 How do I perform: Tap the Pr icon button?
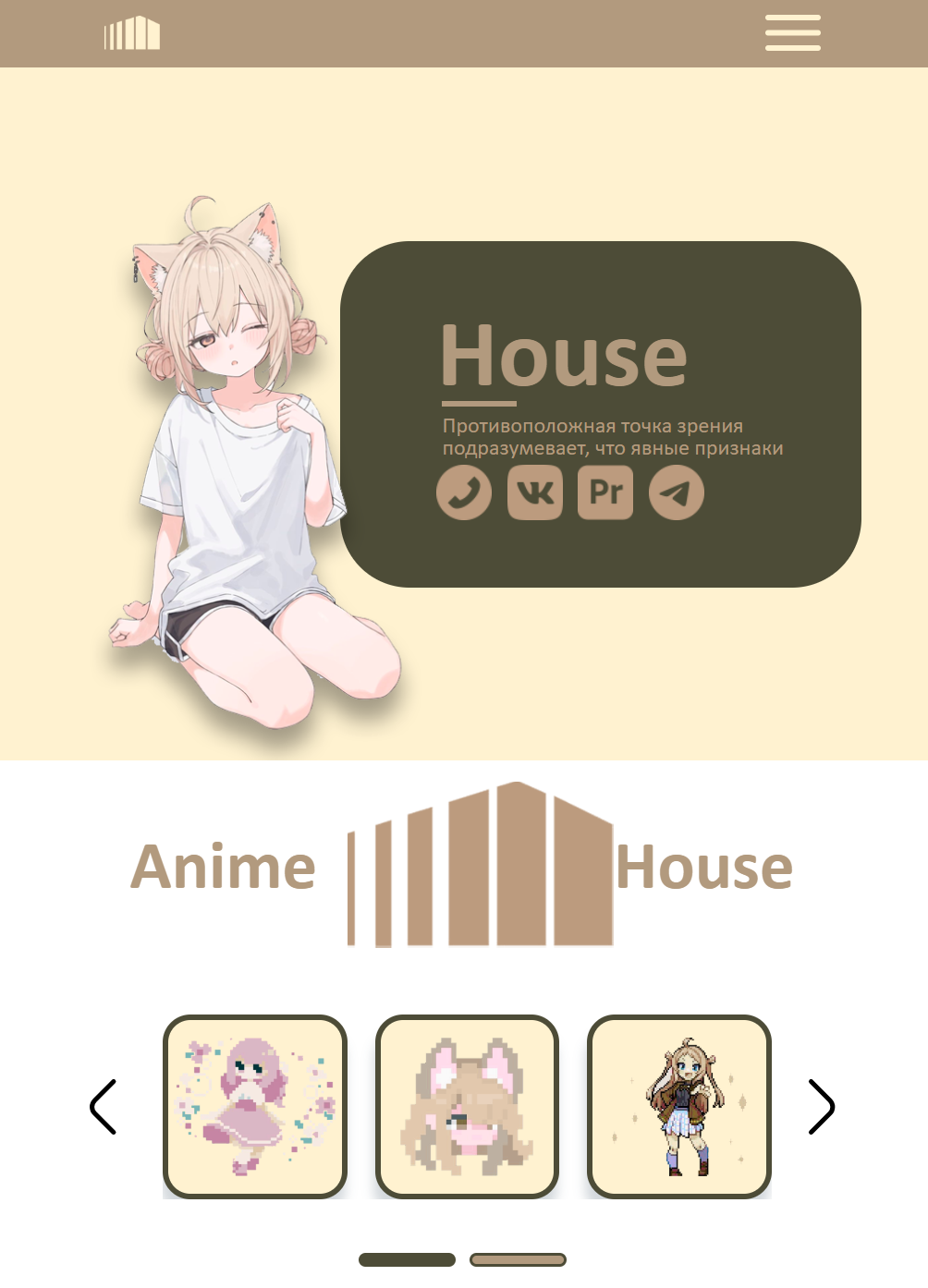pos(605,492)
